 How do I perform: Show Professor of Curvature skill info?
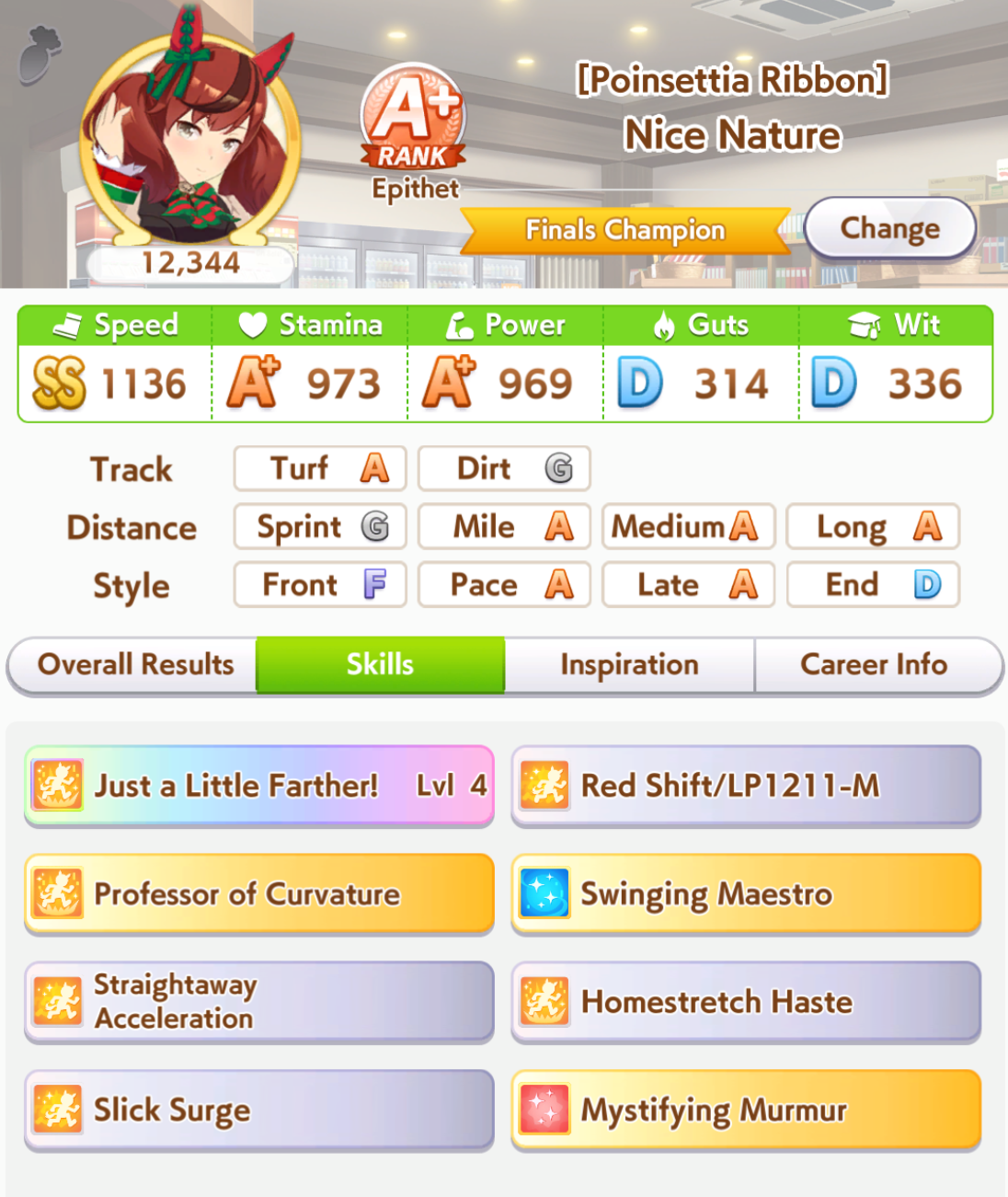pyautogui.click(x=258, y=893)
